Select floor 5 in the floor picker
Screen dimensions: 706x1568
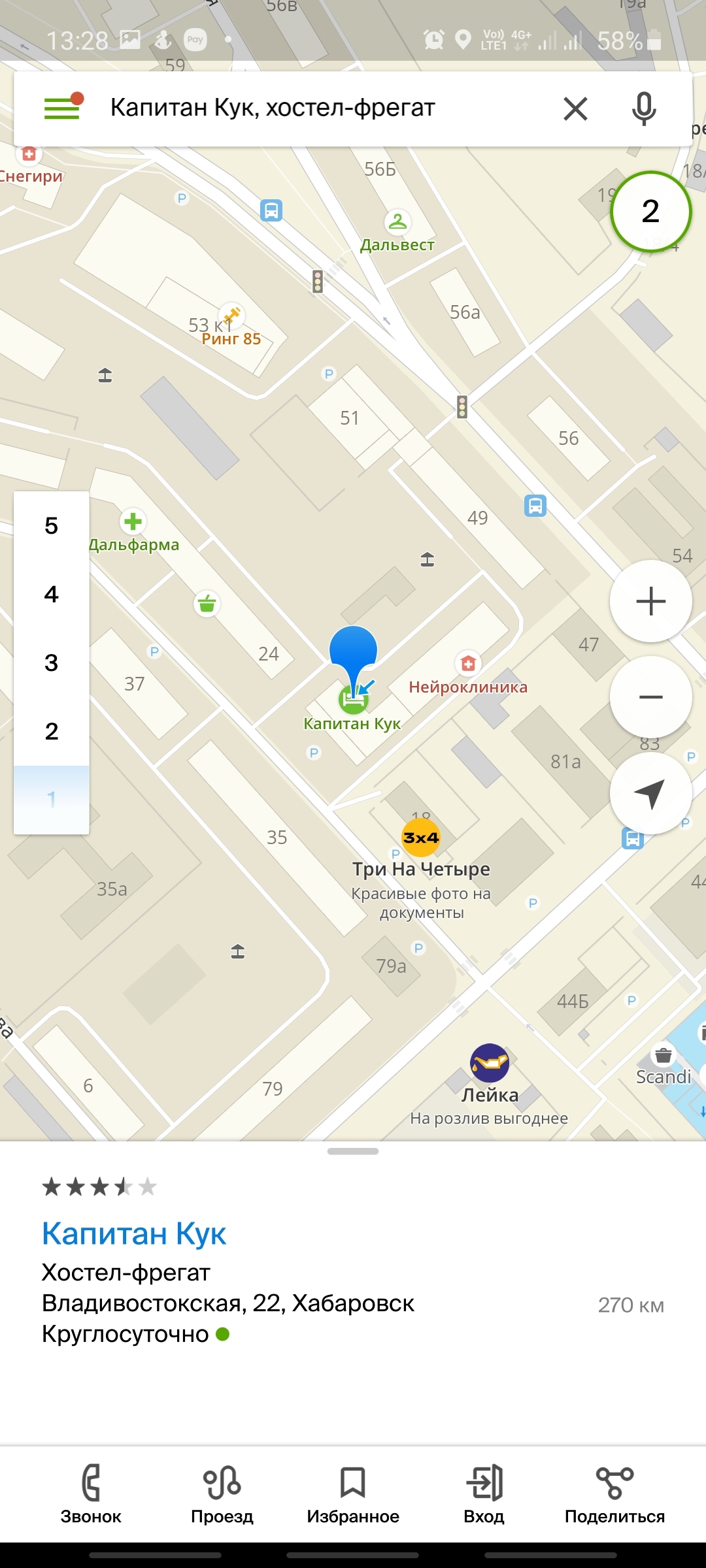tap(52, 526)
